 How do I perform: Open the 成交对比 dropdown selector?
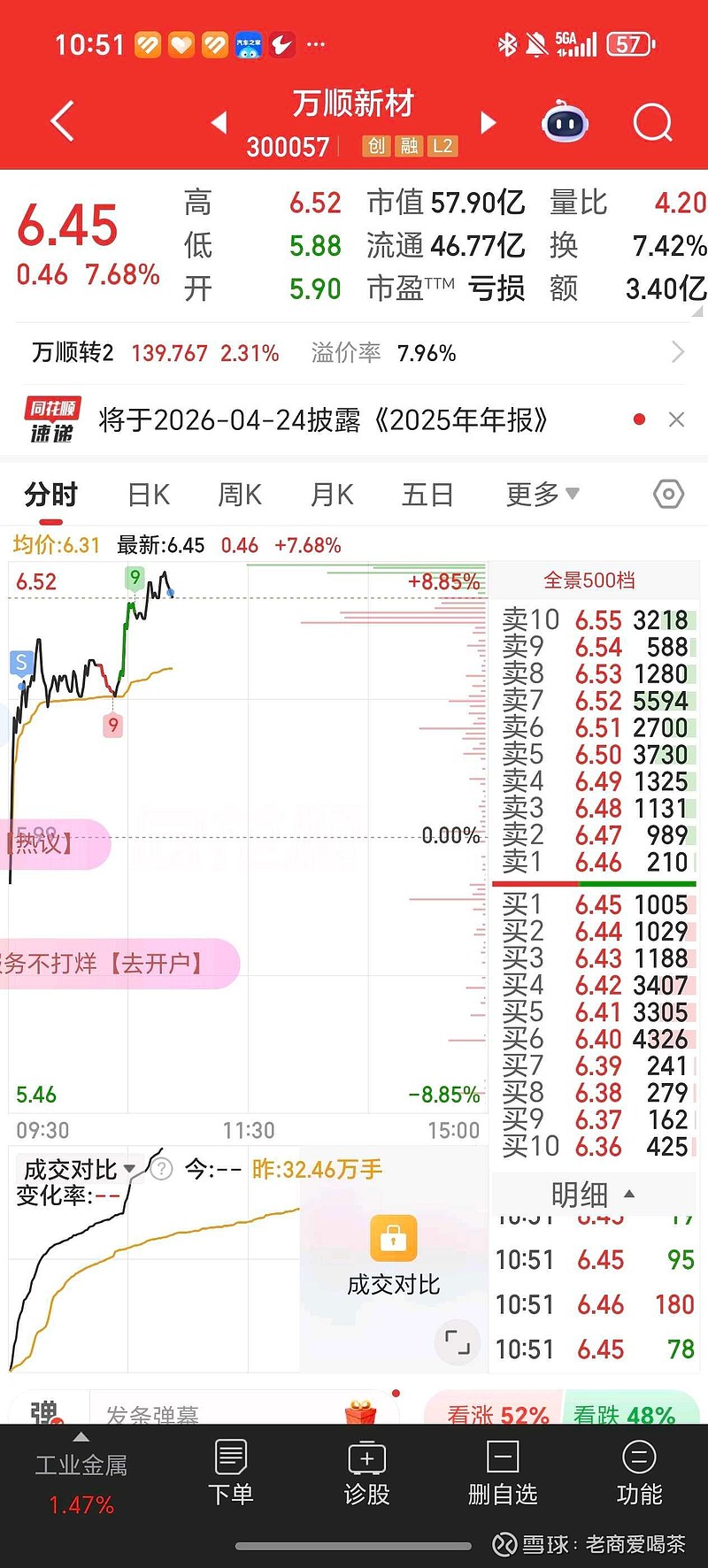tap(131, 1169)
